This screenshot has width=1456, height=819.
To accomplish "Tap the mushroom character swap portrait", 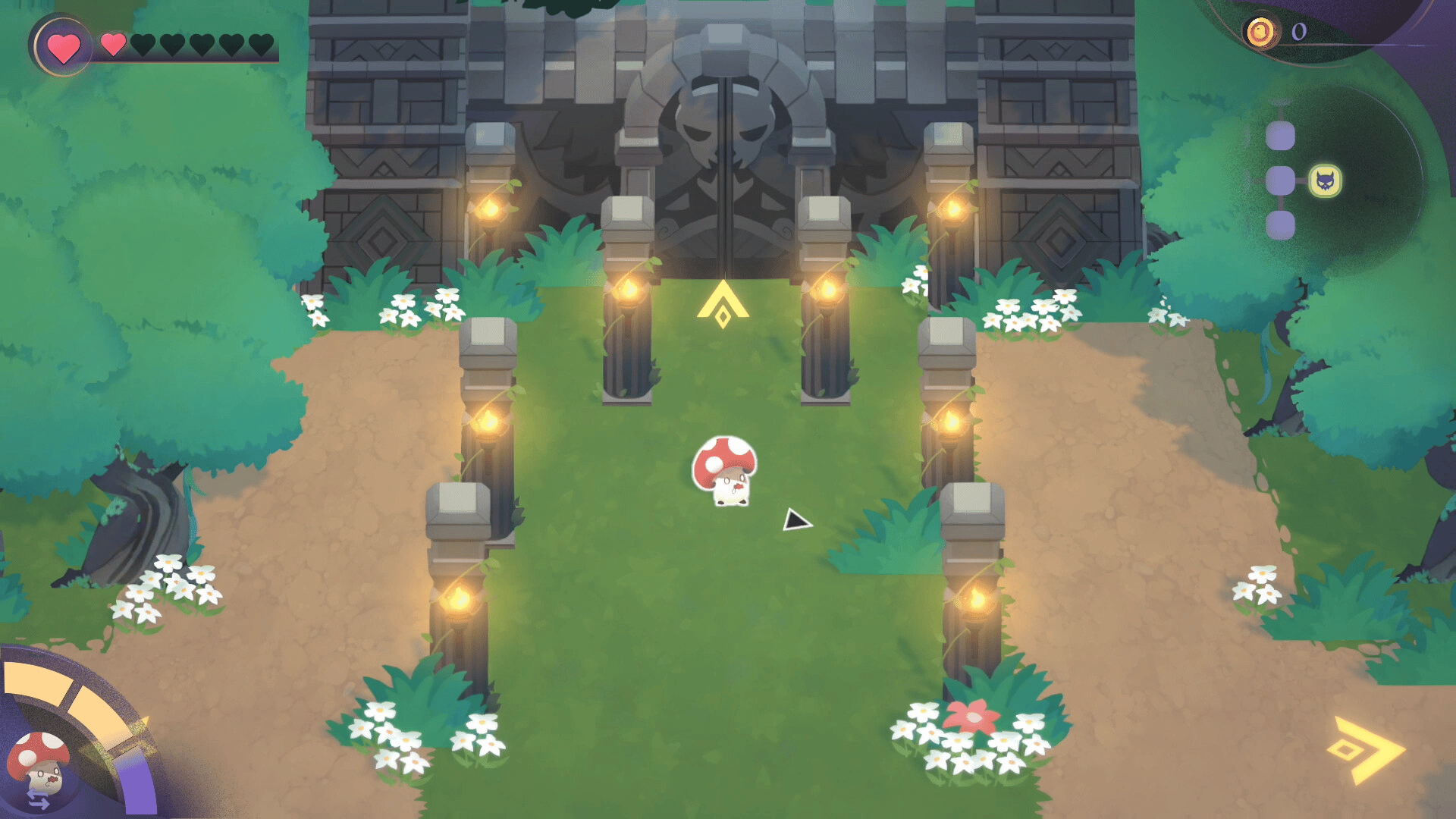I will pyautogui.click(x=39, y=766).
